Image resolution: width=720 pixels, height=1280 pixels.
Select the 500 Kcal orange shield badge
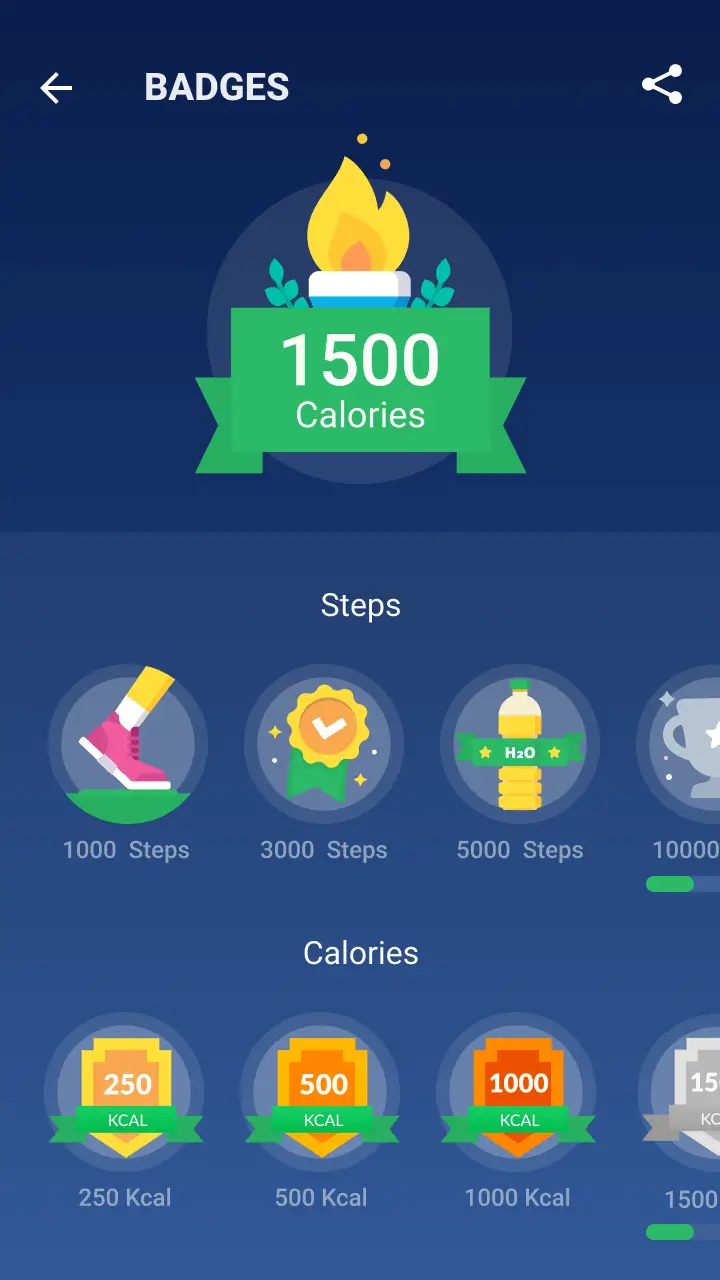coord(323,1092)
